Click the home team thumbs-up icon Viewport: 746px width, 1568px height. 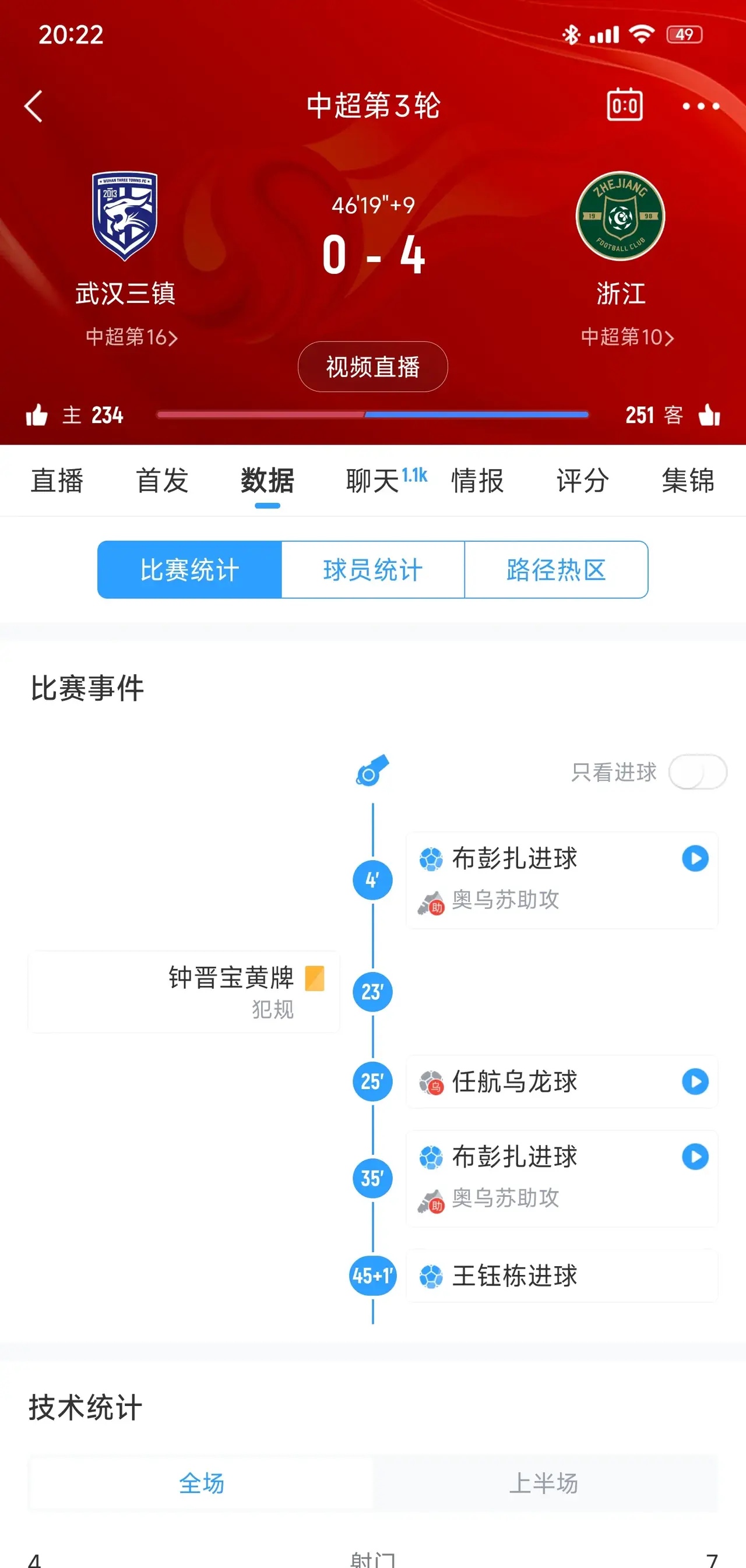[38, 414]
